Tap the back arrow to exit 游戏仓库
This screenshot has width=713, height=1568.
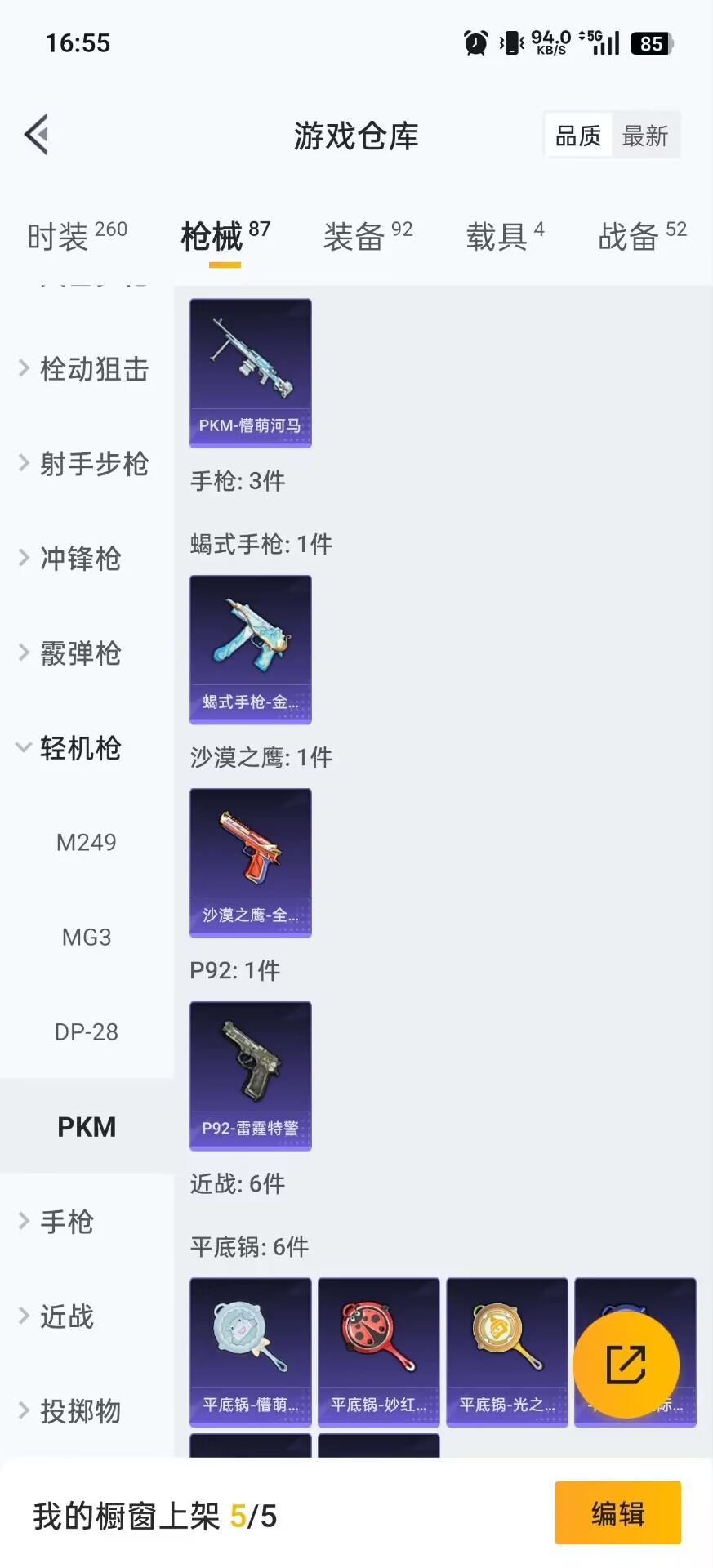click(x=36, y=134)
